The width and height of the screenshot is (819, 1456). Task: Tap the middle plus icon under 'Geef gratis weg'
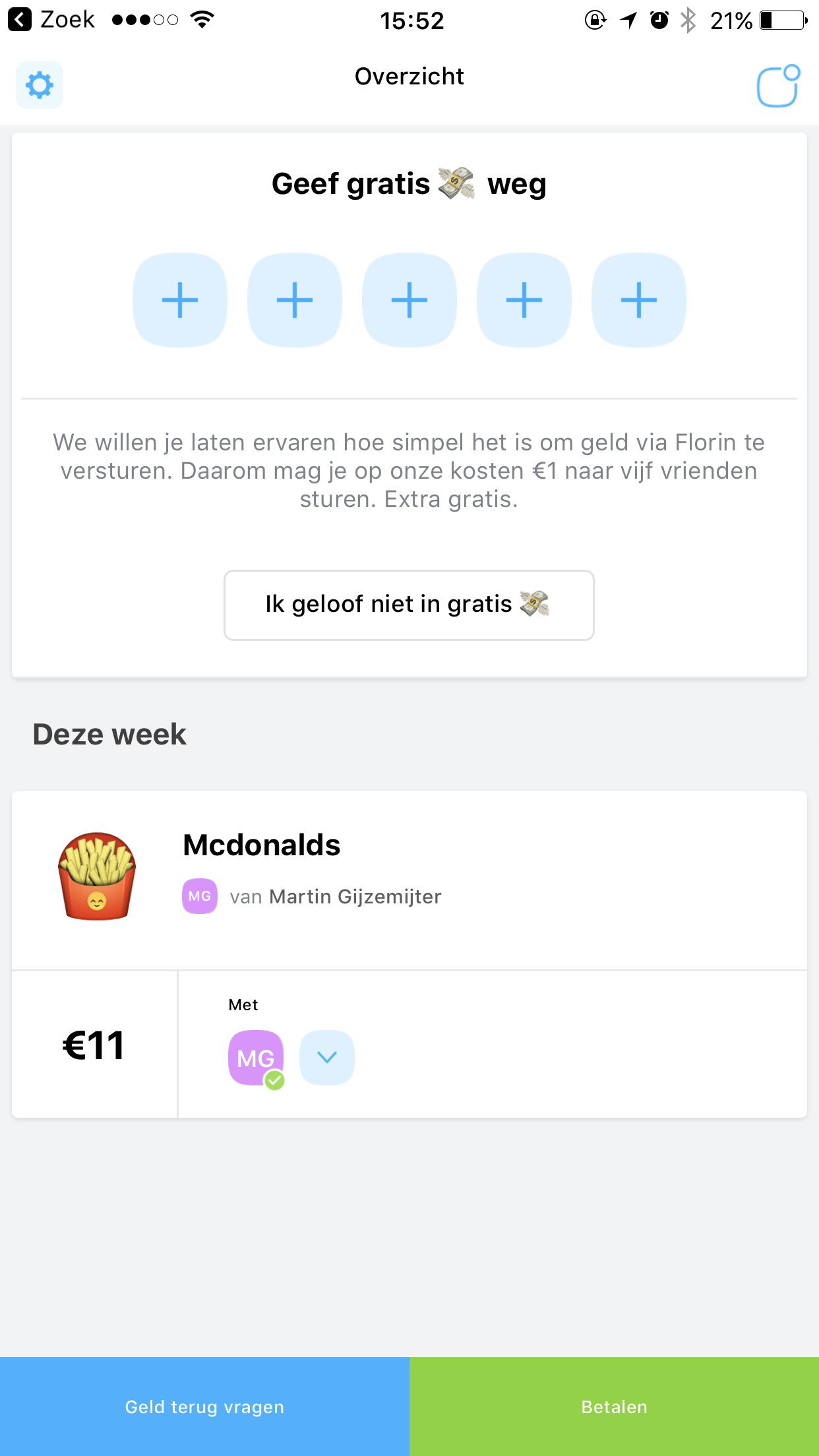tap(409, 299)
